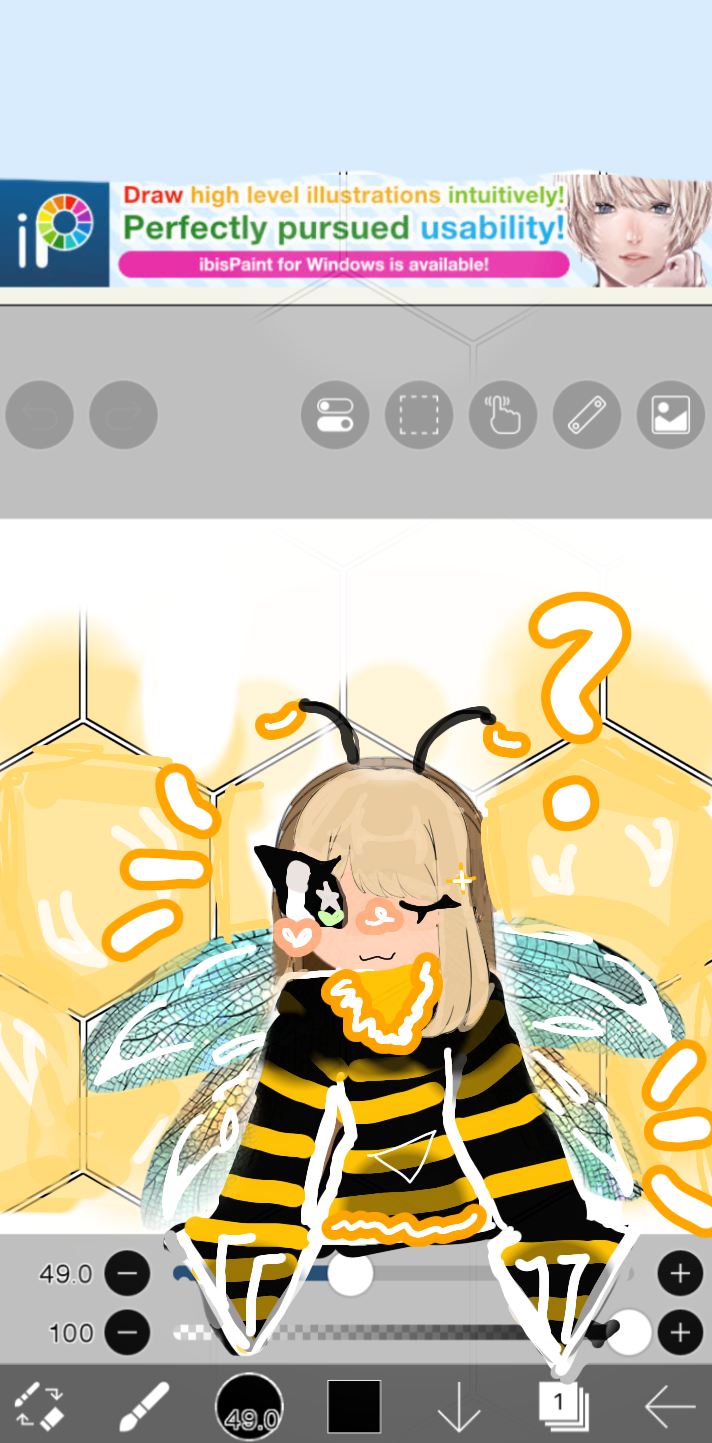Open the brush tool selector
Screen dimensions: 712x1443
[x=144, y=1406]
